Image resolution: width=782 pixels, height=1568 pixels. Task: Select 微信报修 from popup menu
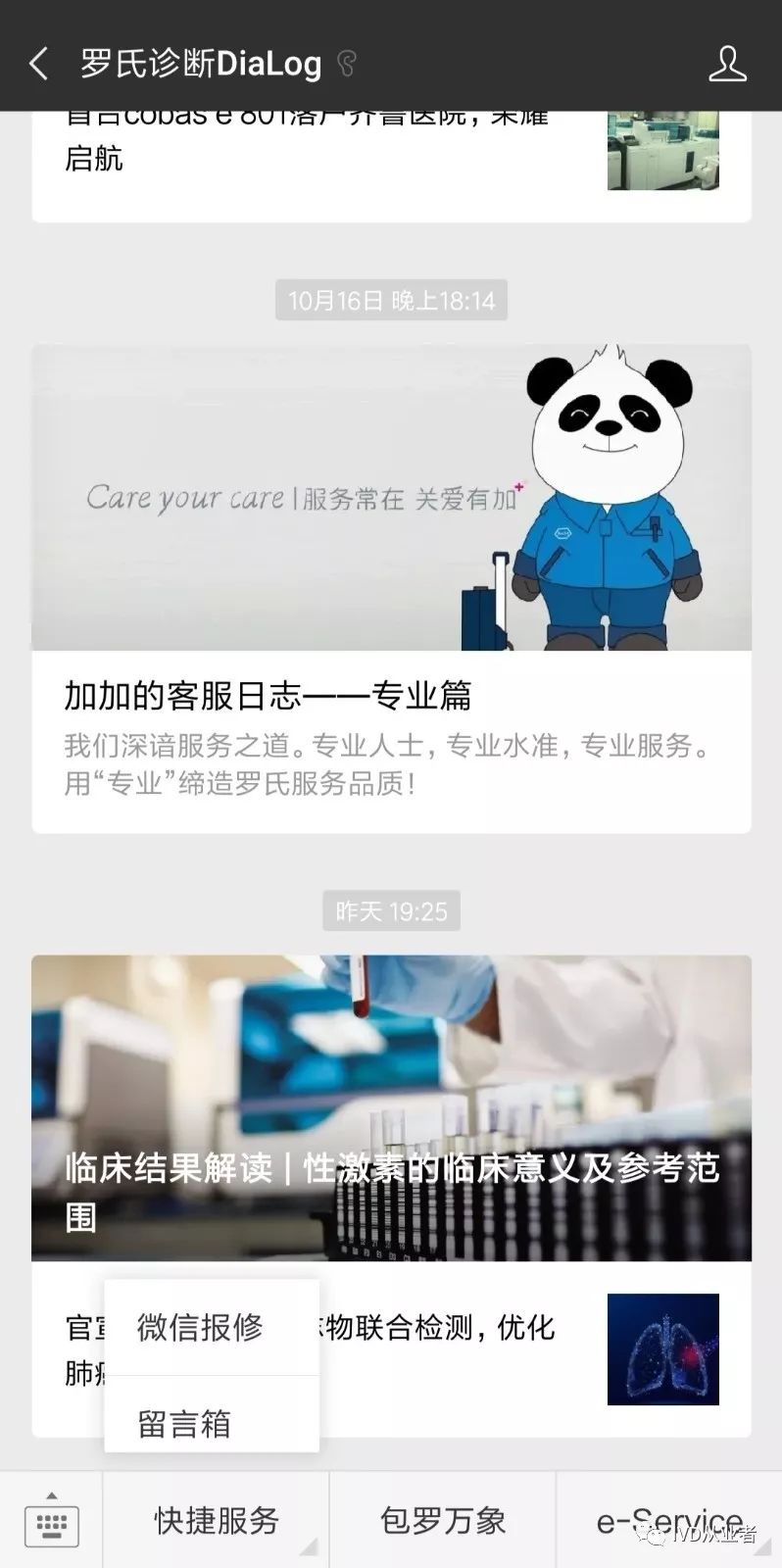tap(201, 1327)
